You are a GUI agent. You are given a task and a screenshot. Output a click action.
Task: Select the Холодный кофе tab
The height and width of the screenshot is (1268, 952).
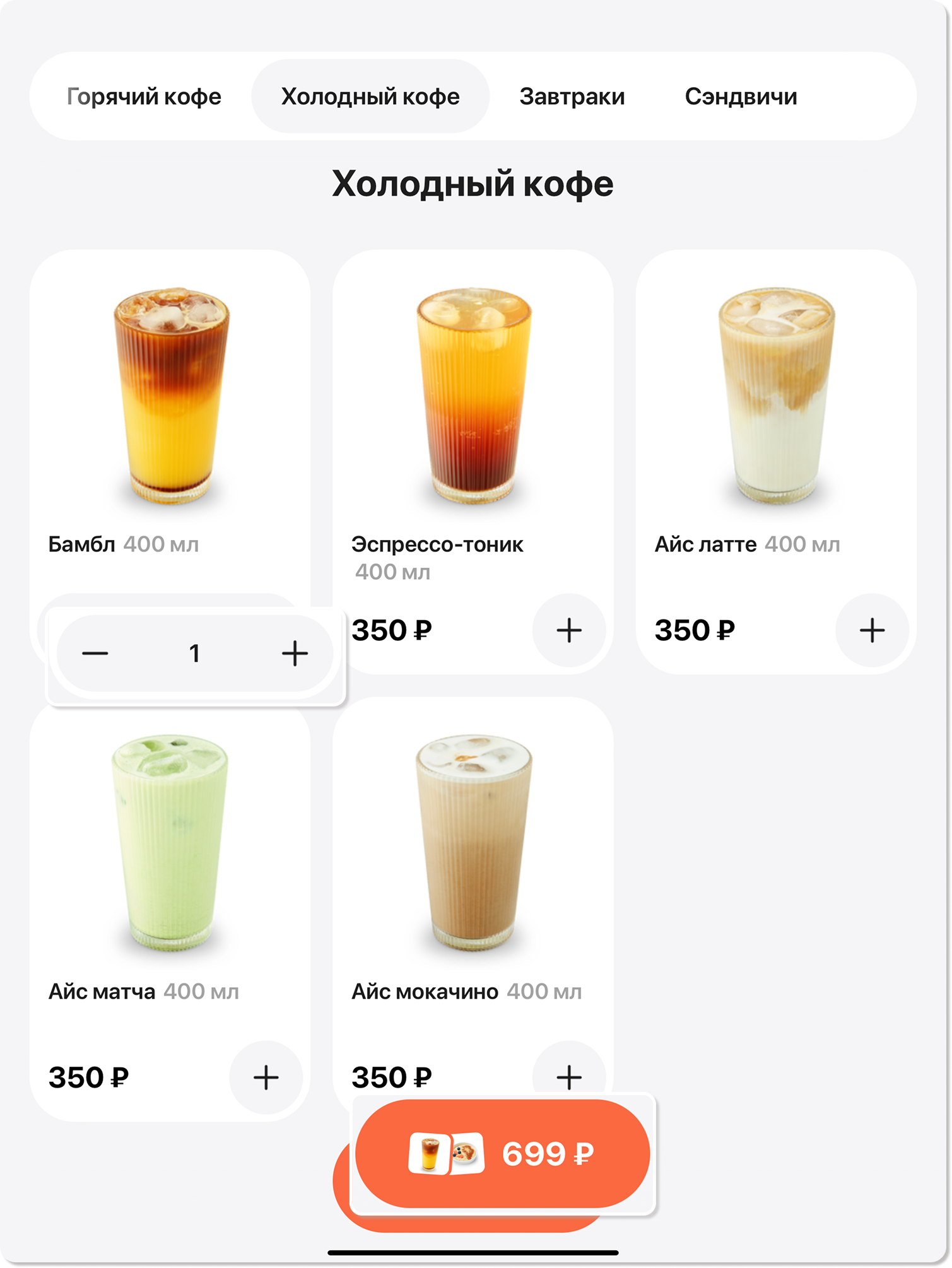point(370,97)
